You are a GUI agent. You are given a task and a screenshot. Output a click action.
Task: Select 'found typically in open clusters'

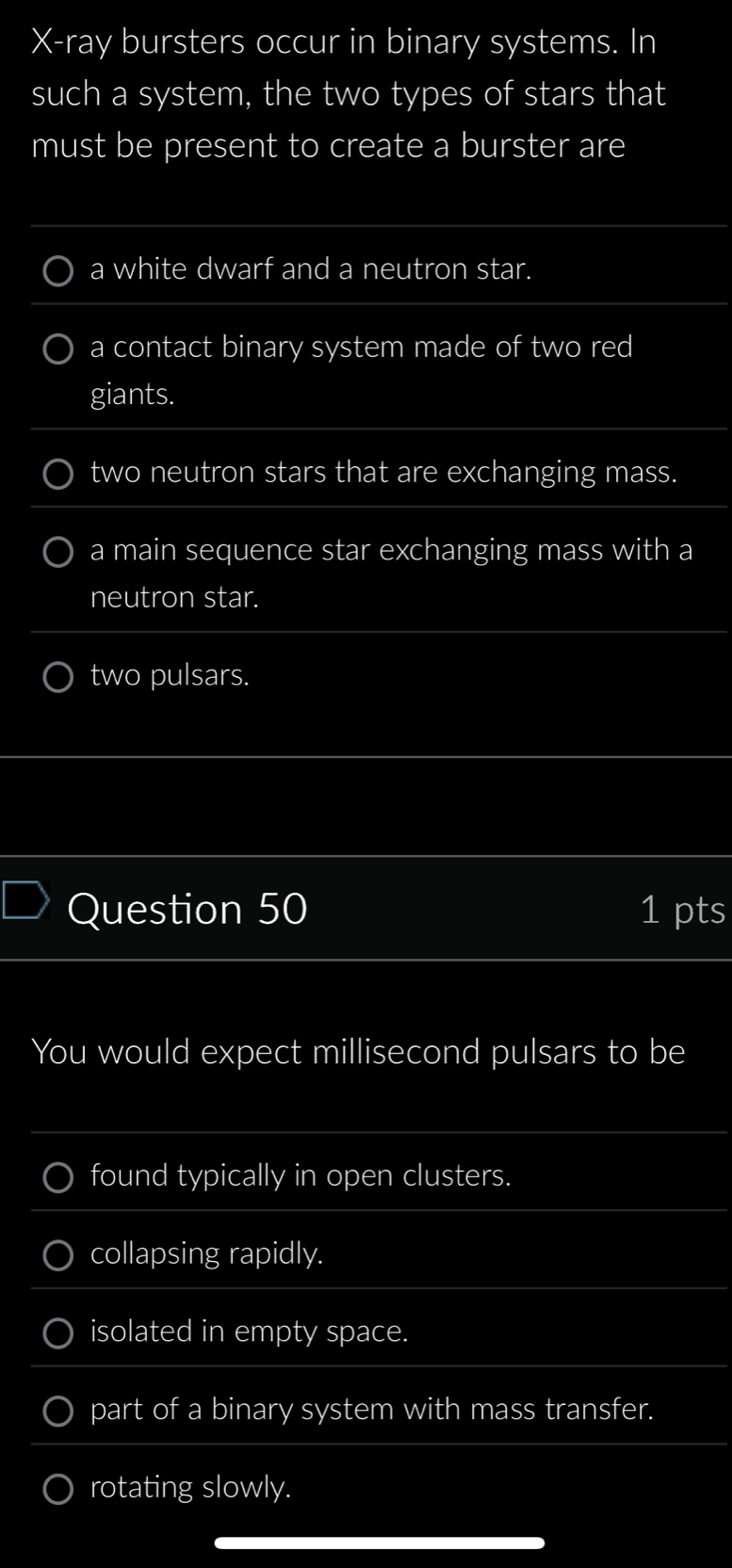coord(58,1177)
